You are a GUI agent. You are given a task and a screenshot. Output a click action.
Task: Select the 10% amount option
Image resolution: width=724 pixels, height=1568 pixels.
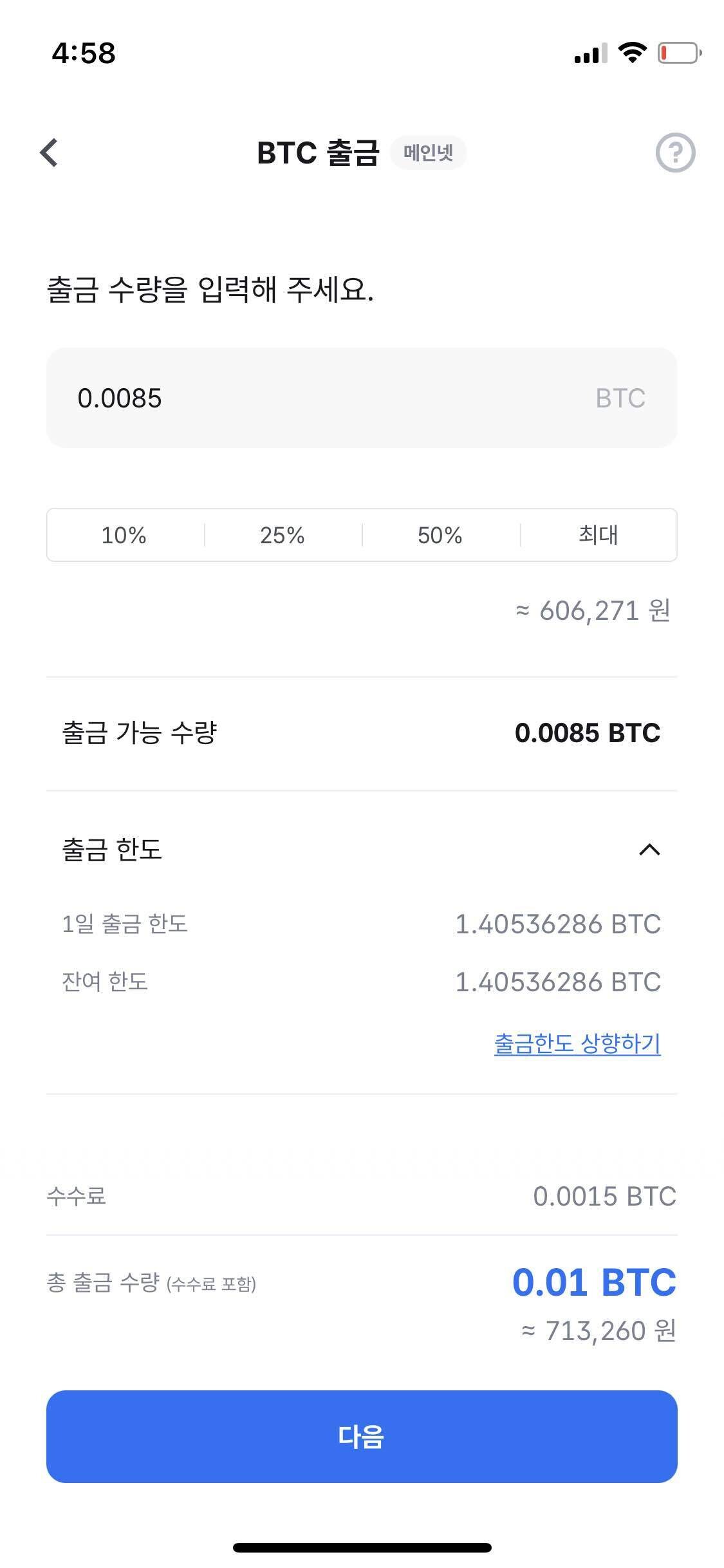click(x=124, y=534)
